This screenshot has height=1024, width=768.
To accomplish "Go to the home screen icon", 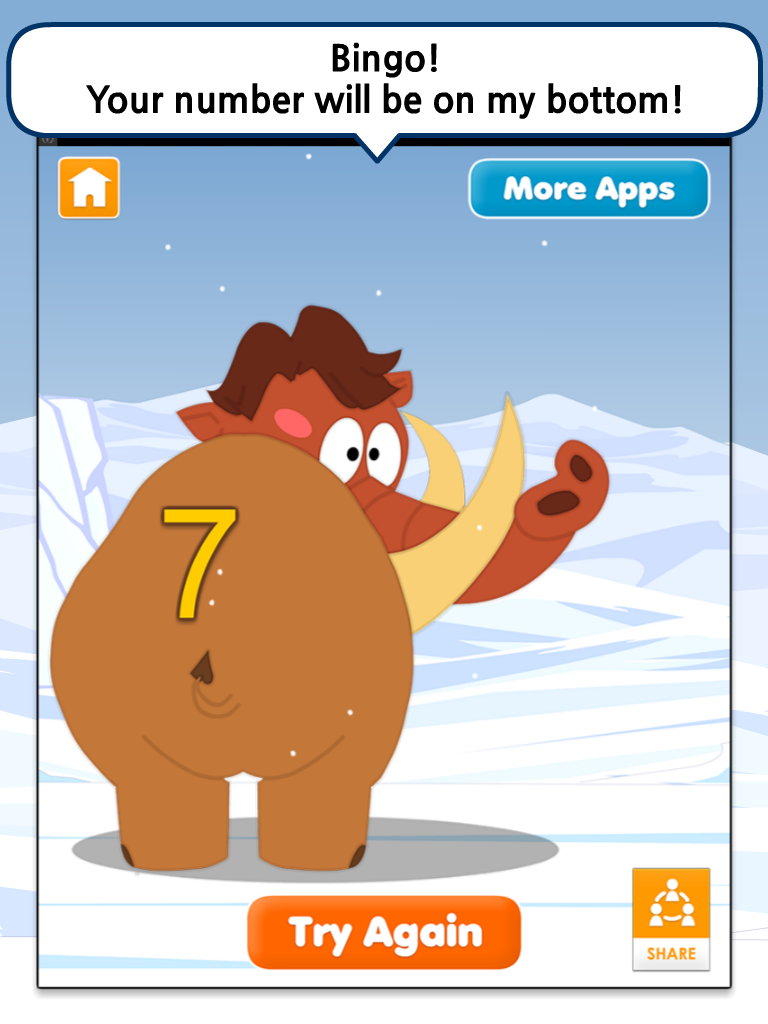I will tap(89, 187).
